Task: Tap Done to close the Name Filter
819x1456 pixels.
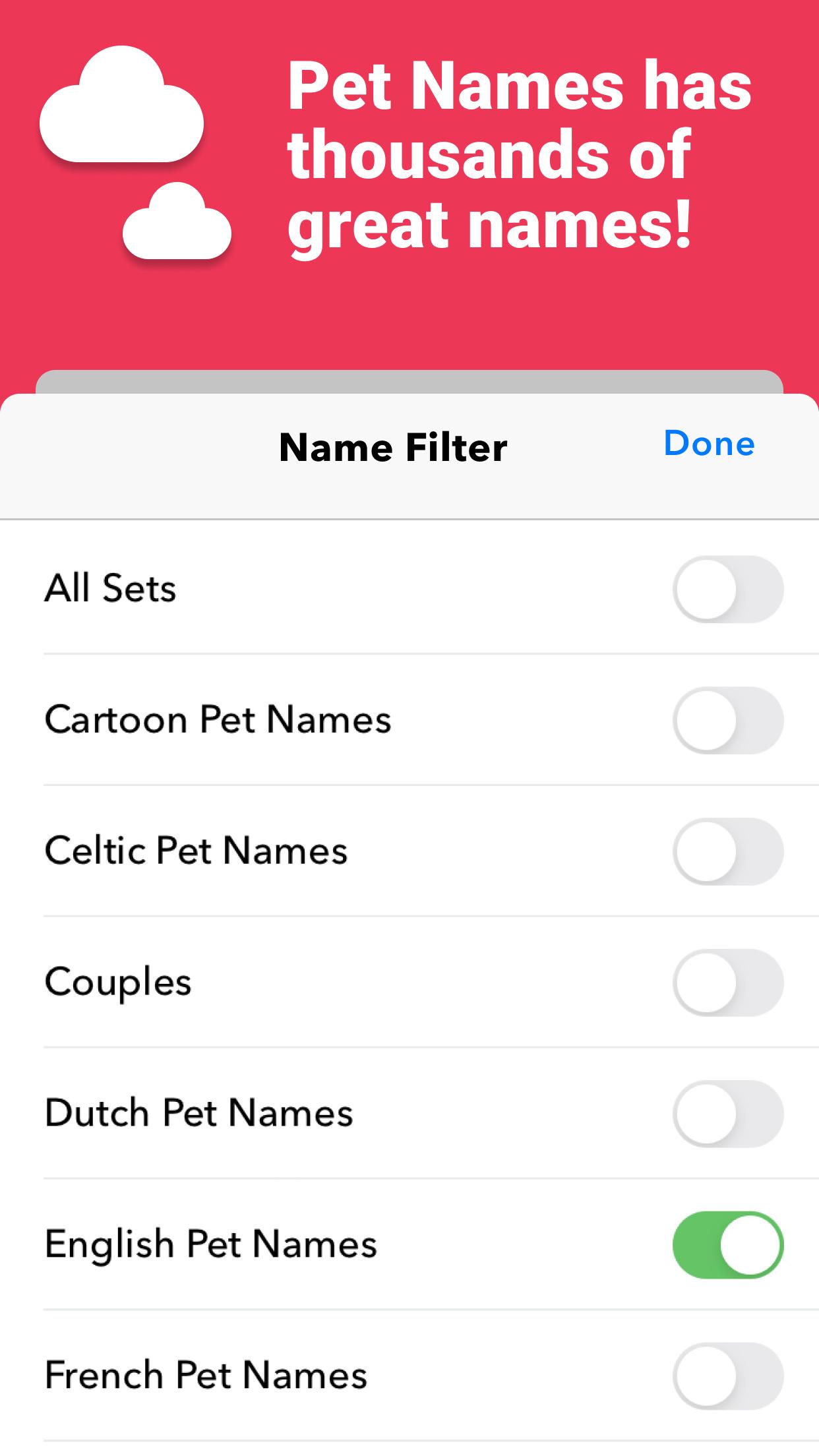Action: click(709, 443)
